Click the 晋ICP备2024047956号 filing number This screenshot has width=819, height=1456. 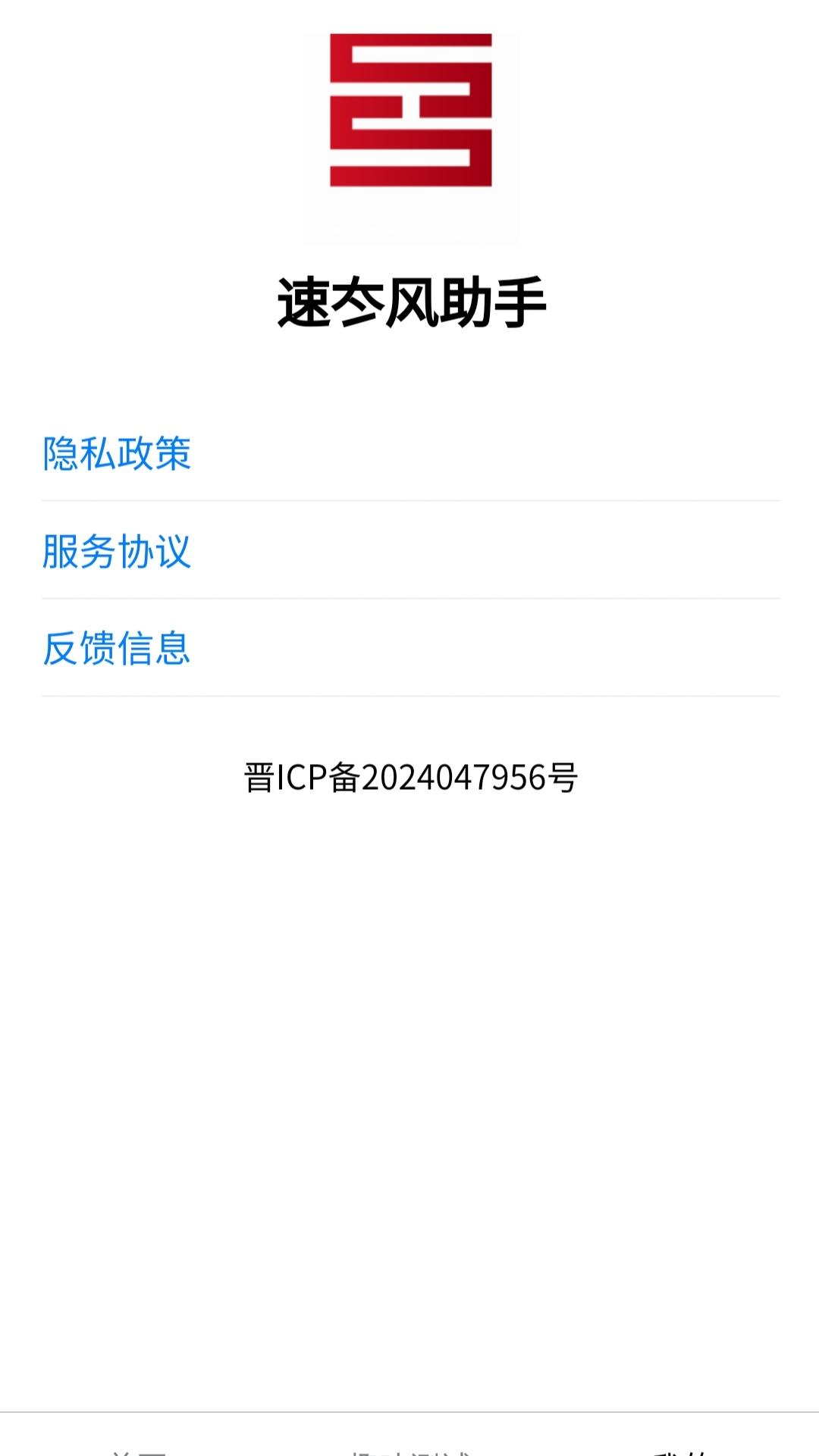pos(409,775)
